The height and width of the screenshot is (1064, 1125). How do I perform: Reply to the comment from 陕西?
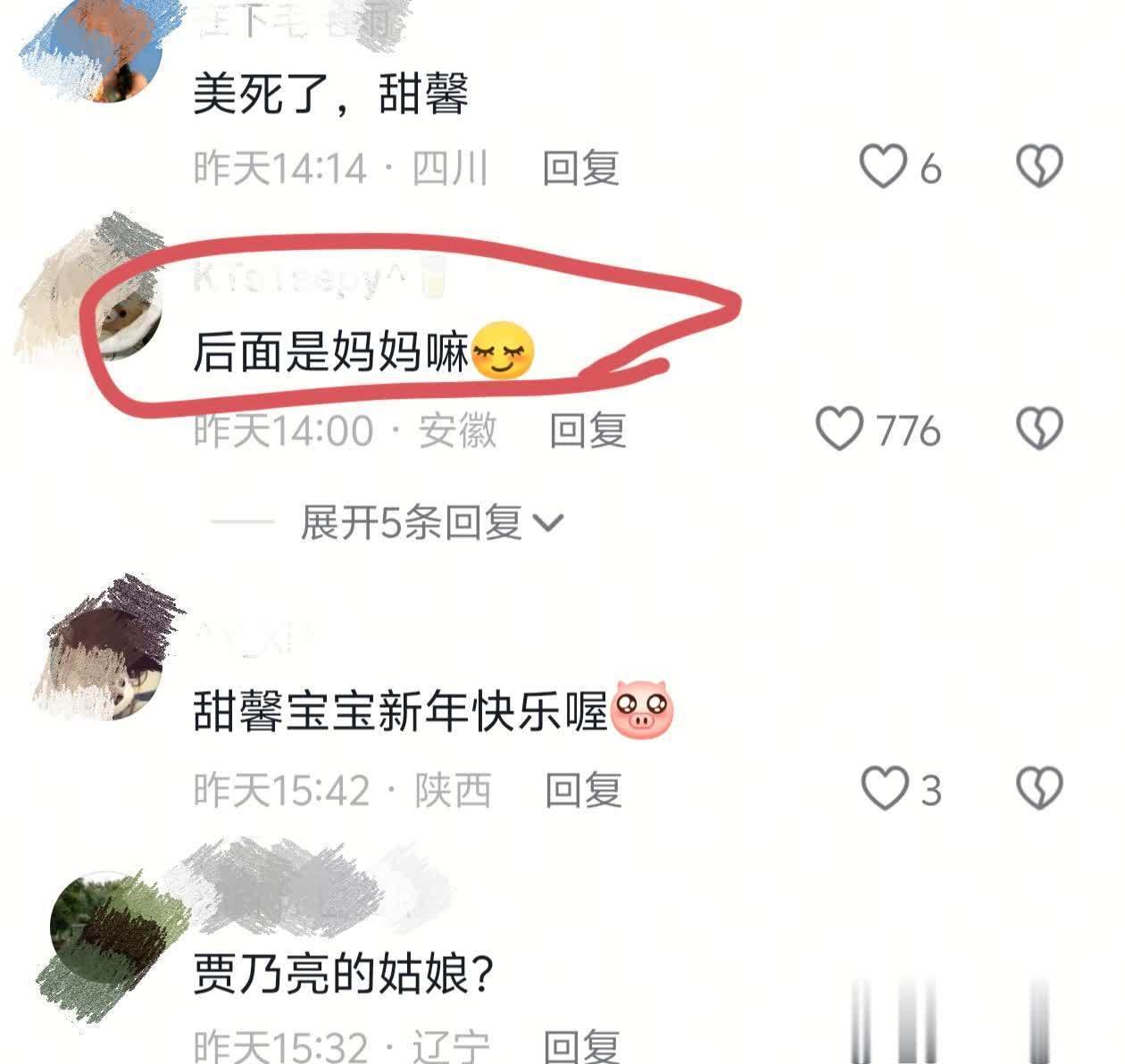coord(583,790)
